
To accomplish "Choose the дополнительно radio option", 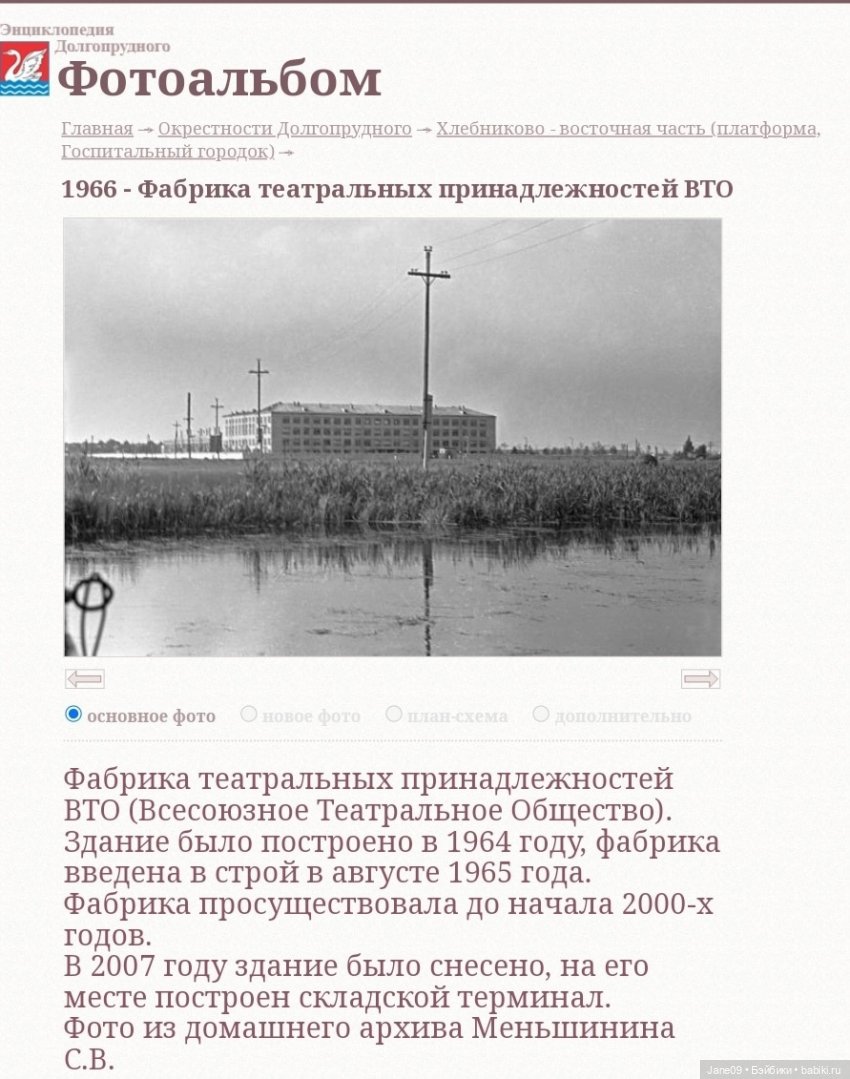I will point(541,714).
